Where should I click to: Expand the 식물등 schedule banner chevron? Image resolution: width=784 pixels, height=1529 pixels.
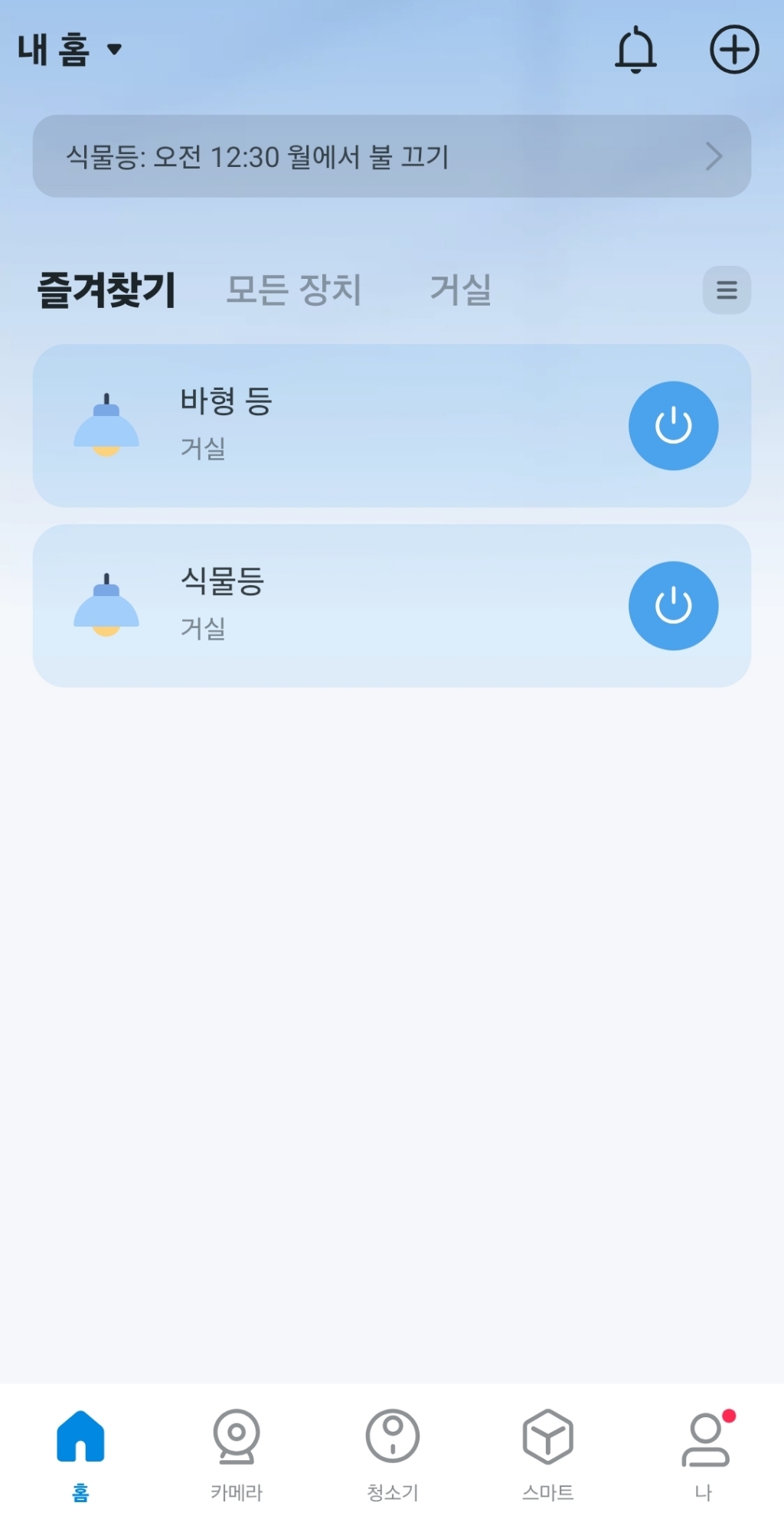click(715, 156)
